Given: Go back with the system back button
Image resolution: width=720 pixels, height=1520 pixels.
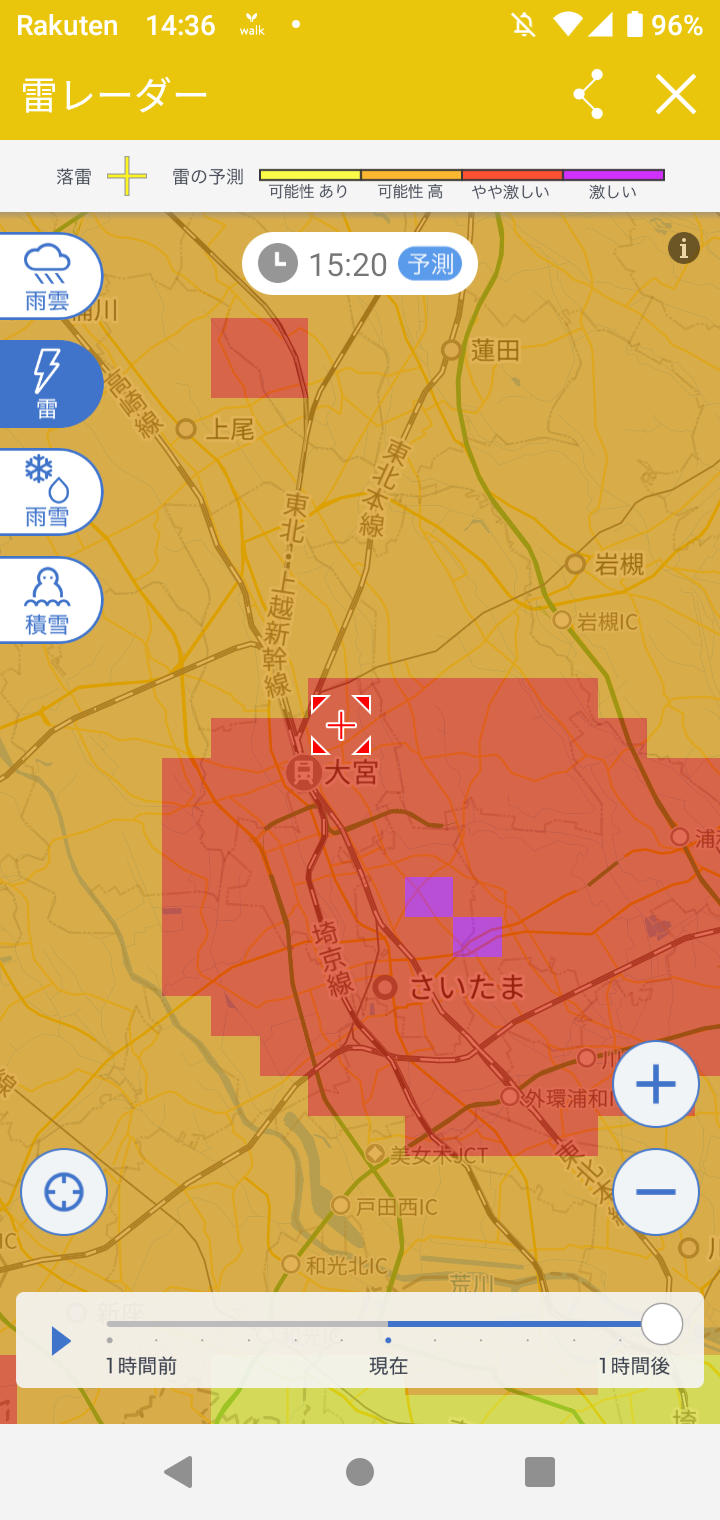Looking at the screenshot, I should click(179, 1471).
